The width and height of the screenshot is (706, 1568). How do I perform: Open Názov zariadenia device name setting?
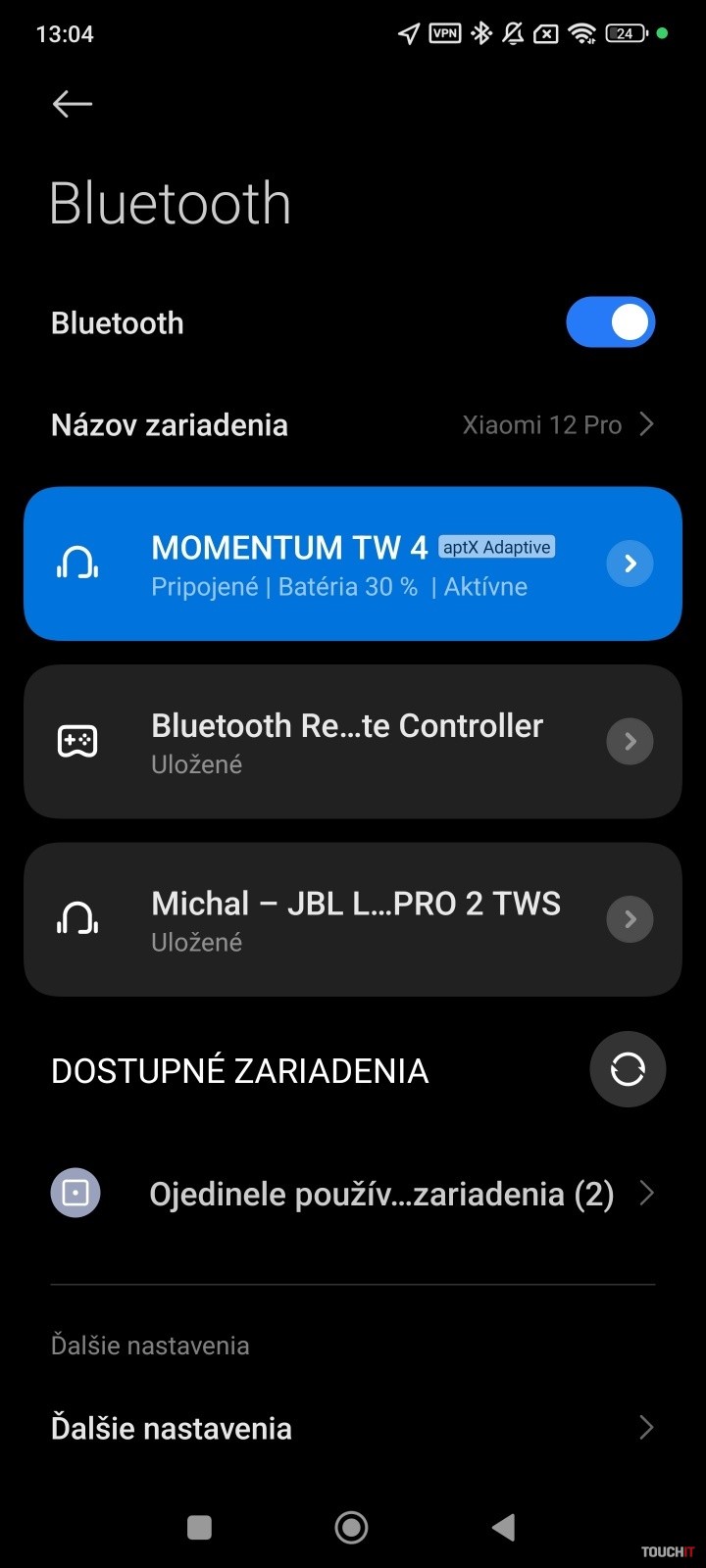(353, 425)
